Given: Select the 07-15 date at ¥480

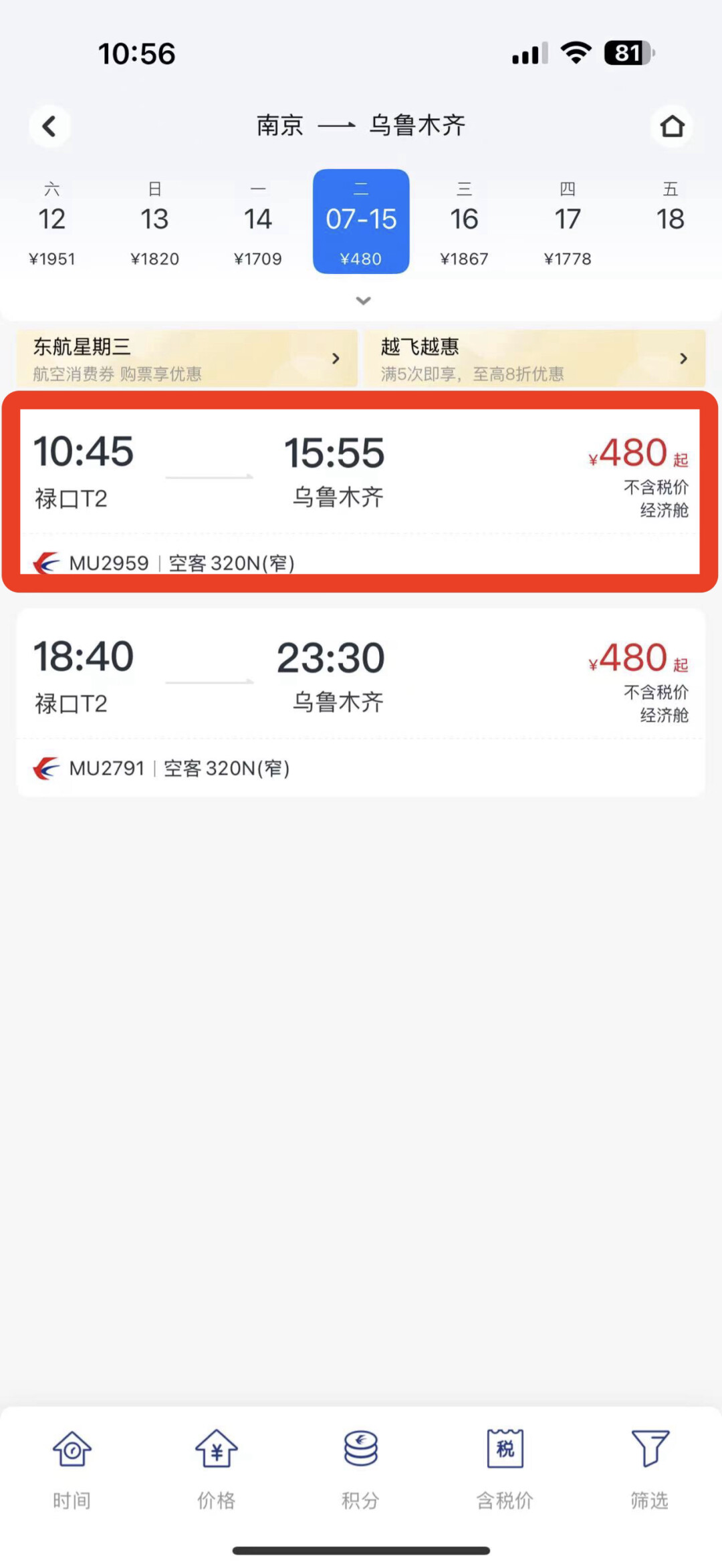Looking at the screenshot, I should point(361,222).
